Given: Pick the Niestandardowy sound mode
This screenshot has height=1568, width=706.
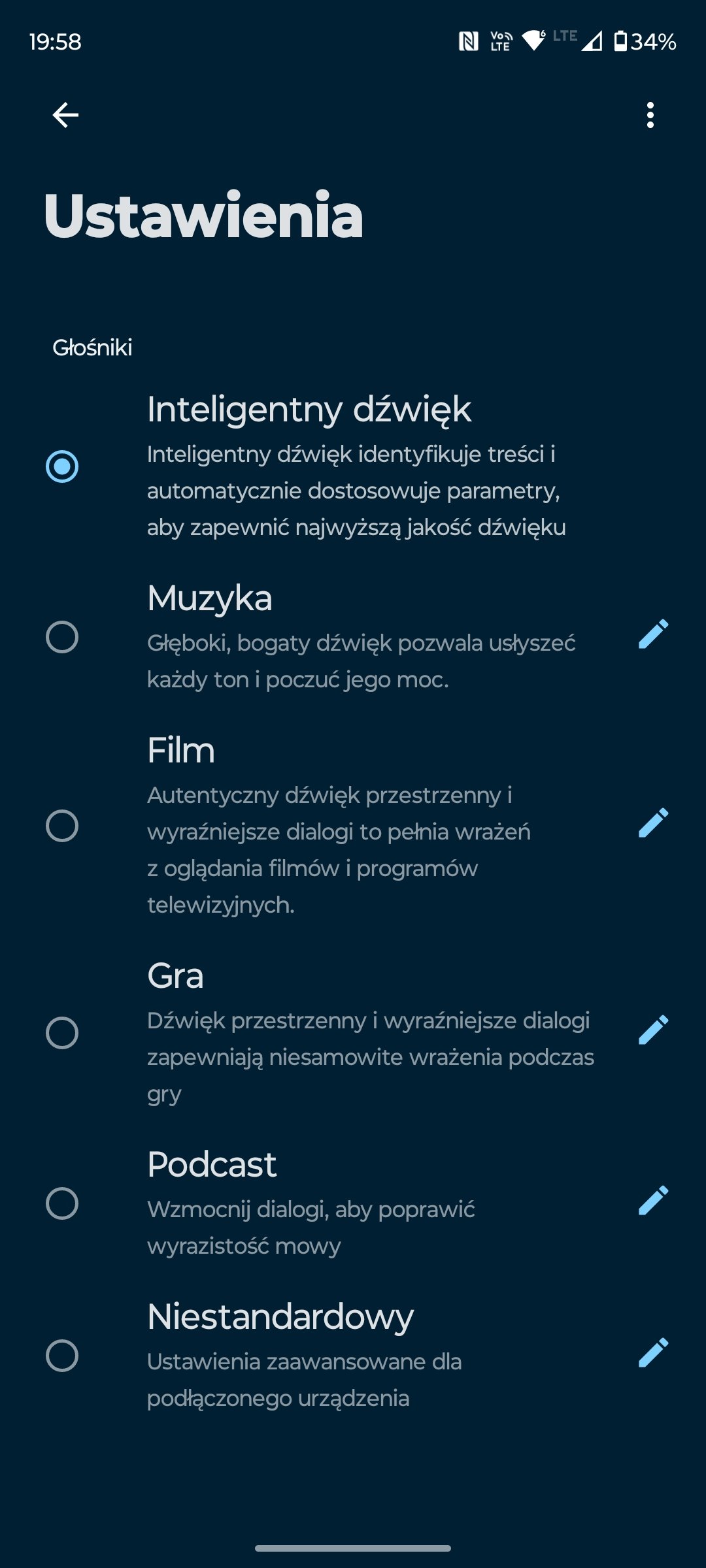Looking at the screenshot, I should pyautogui.click(x=62, y=1356).
